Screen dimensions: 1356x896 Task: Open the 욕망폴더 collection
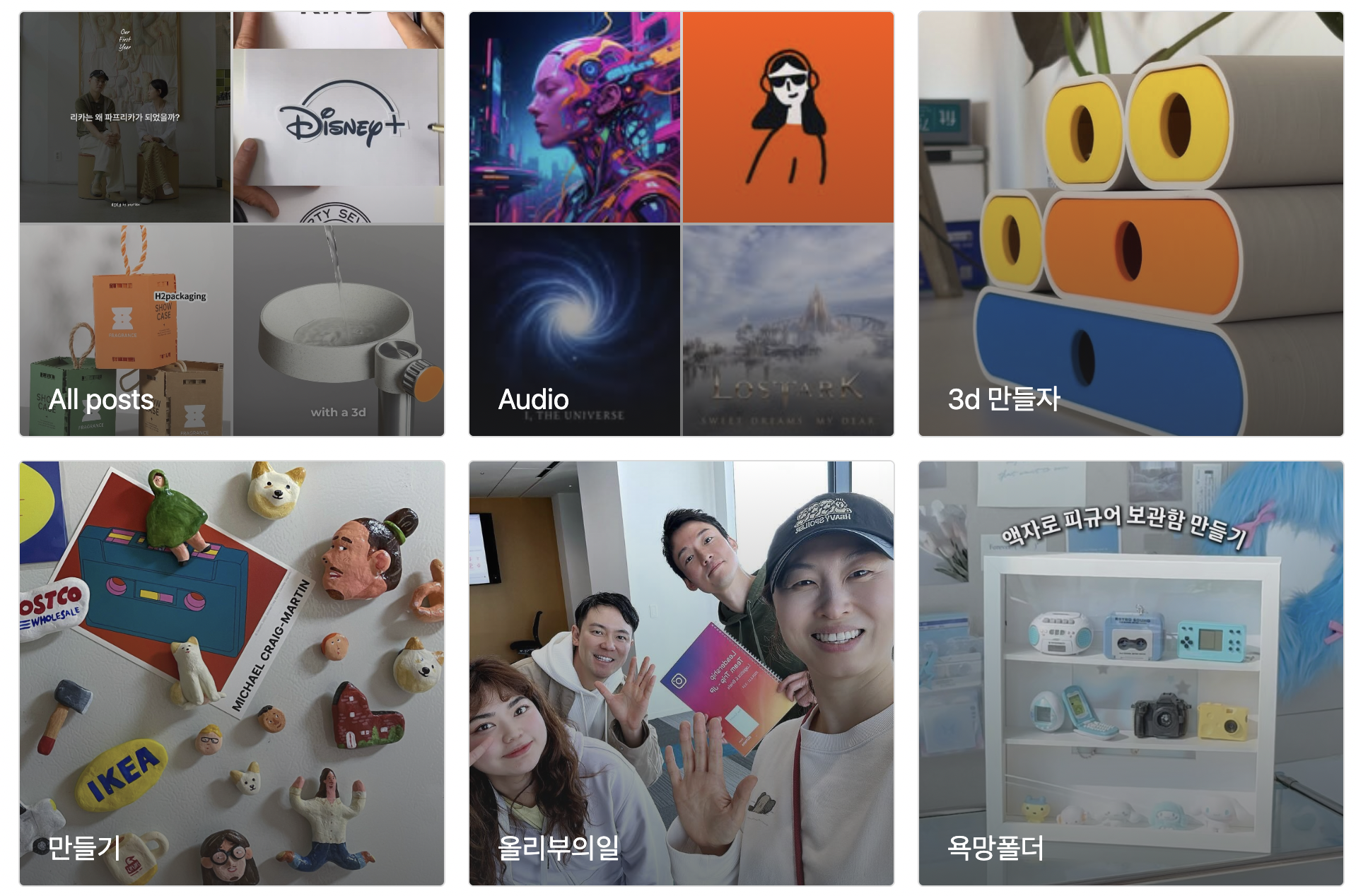(x=1131, y=673)
